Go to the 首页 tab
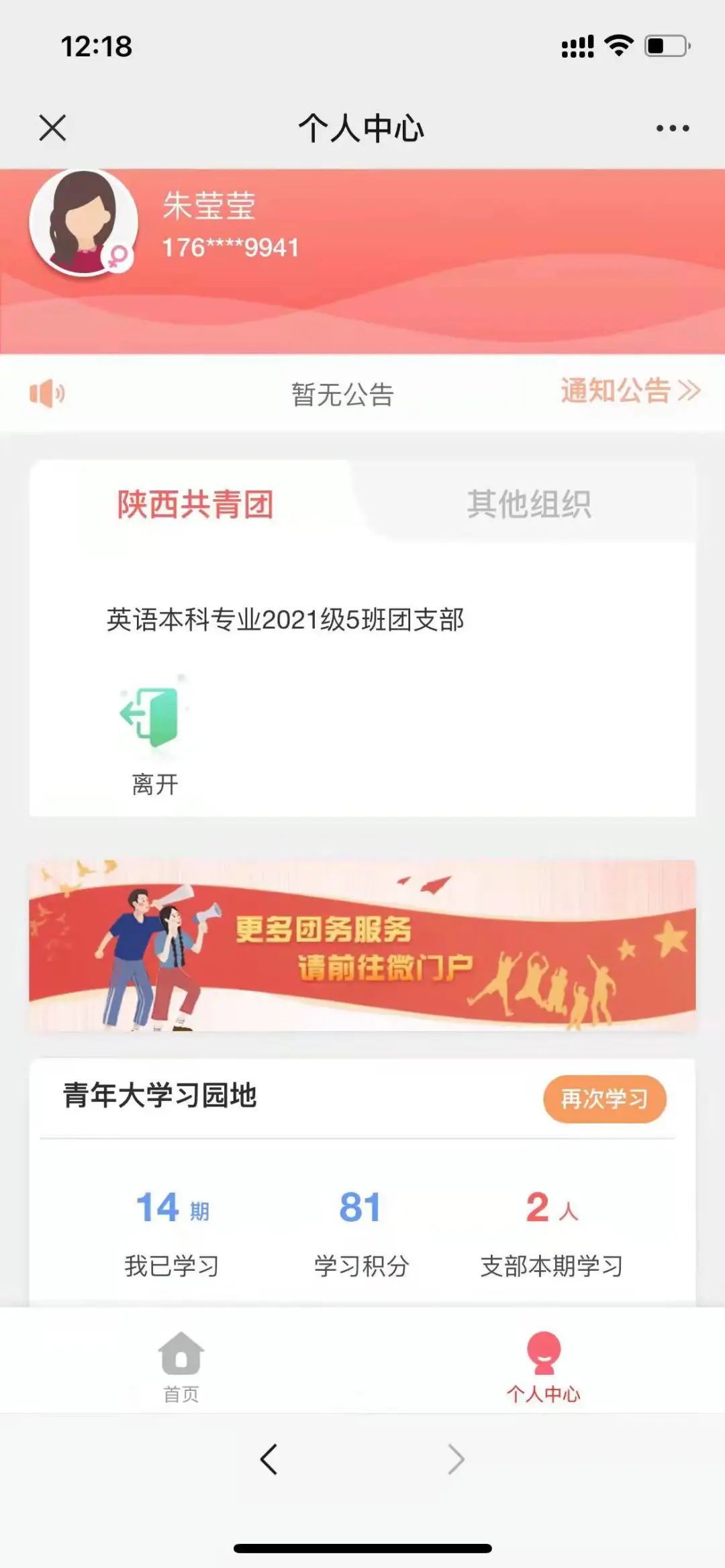The height and width of the screenshot is (1568, 725). [x=181, y=1366]
